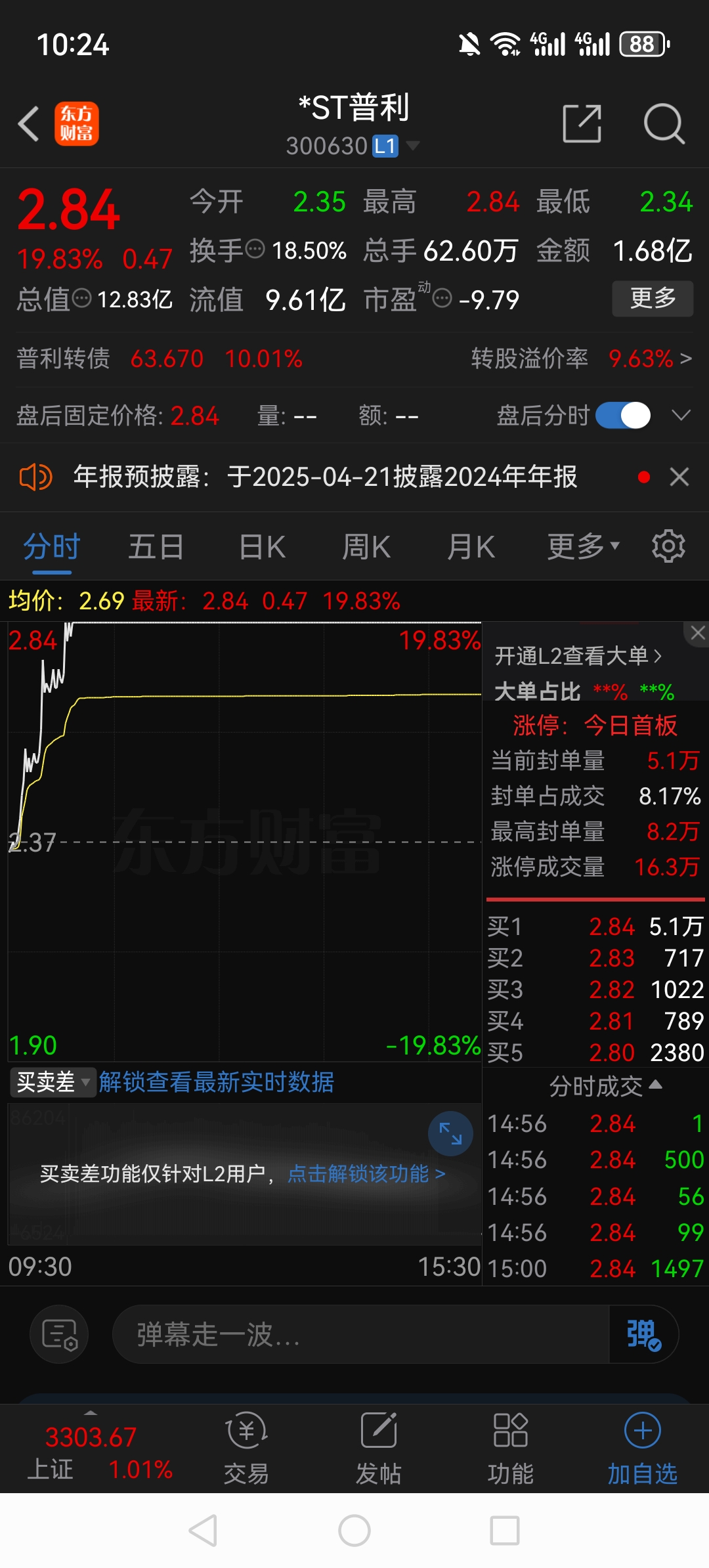Tap the 弹幕走一波 comment input field
Screen dimensions: 709x1568
(x=361, y=1335)
